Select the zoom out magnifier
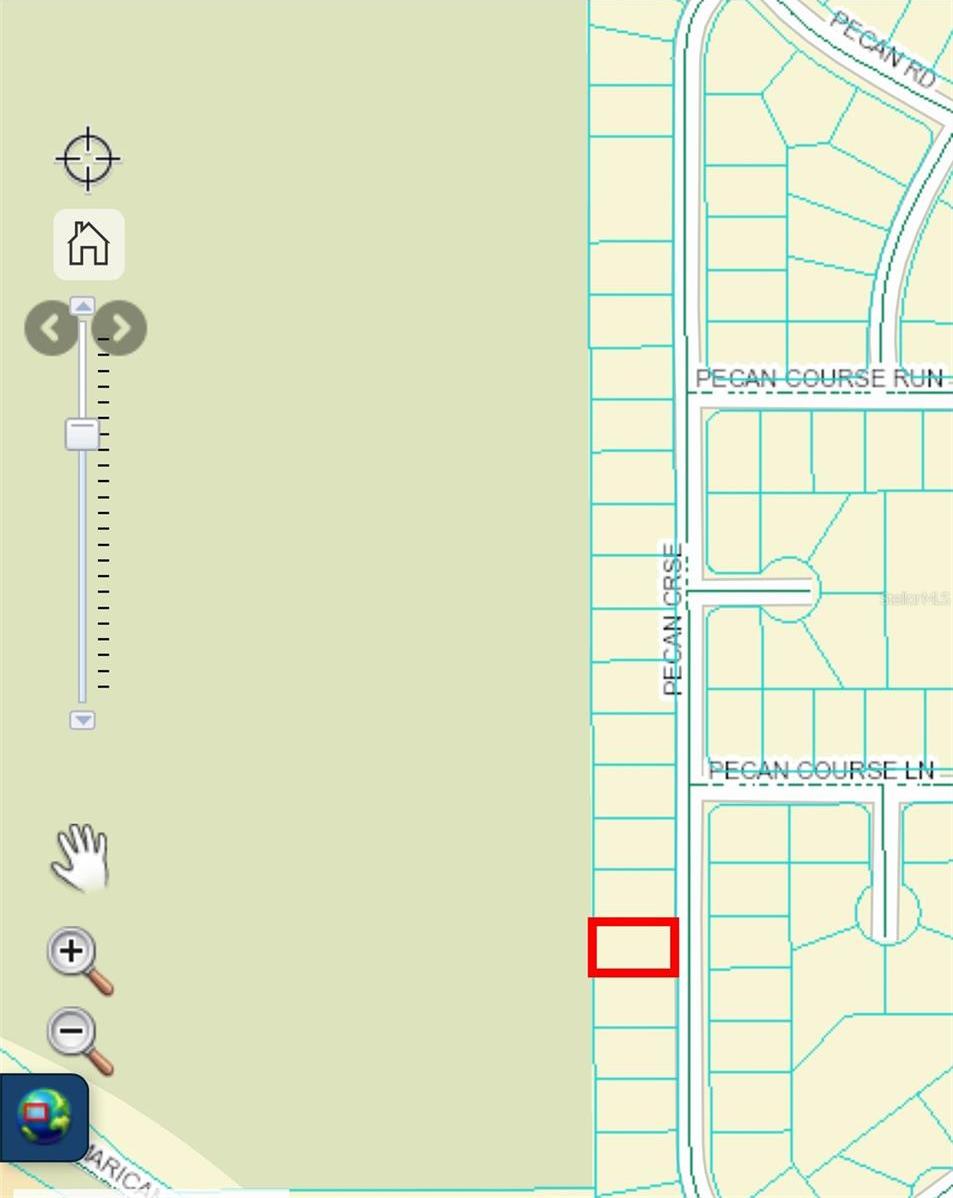This screenshot has height=1198, width=953. point(78,1038)
